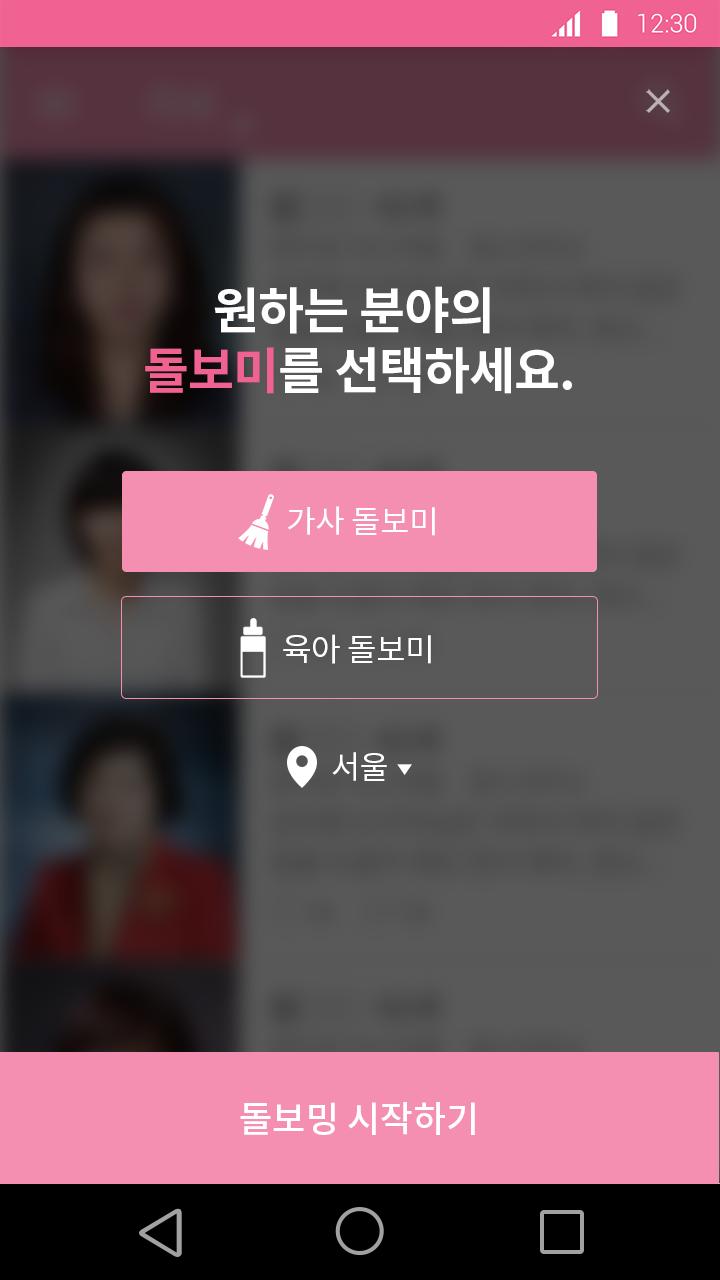The image size is (720, 1280).
Task: Close the caregiver selection overlay
Action: 657,101
